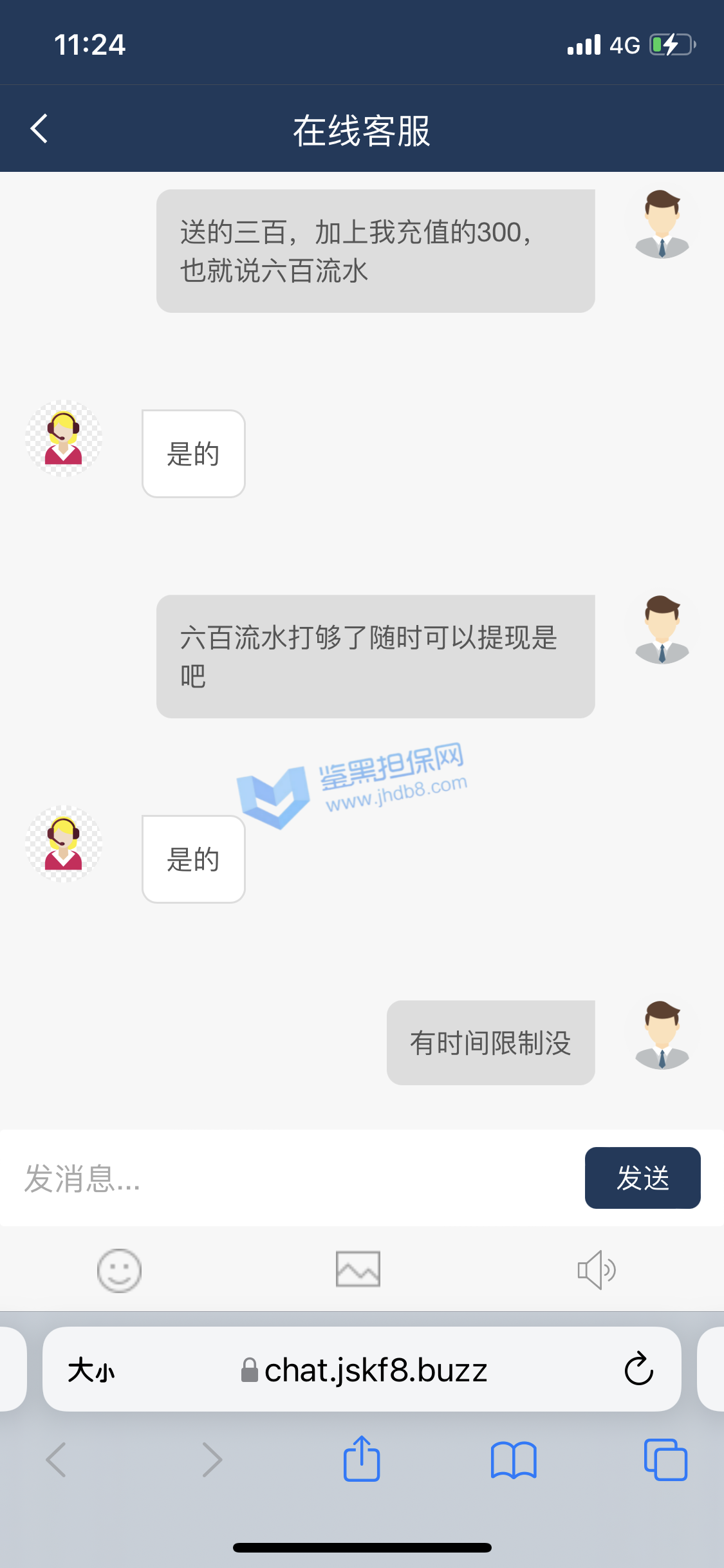
Task: Share this page from Safari toolbar
Action: pyautogui.click(x=362, y=1459)
